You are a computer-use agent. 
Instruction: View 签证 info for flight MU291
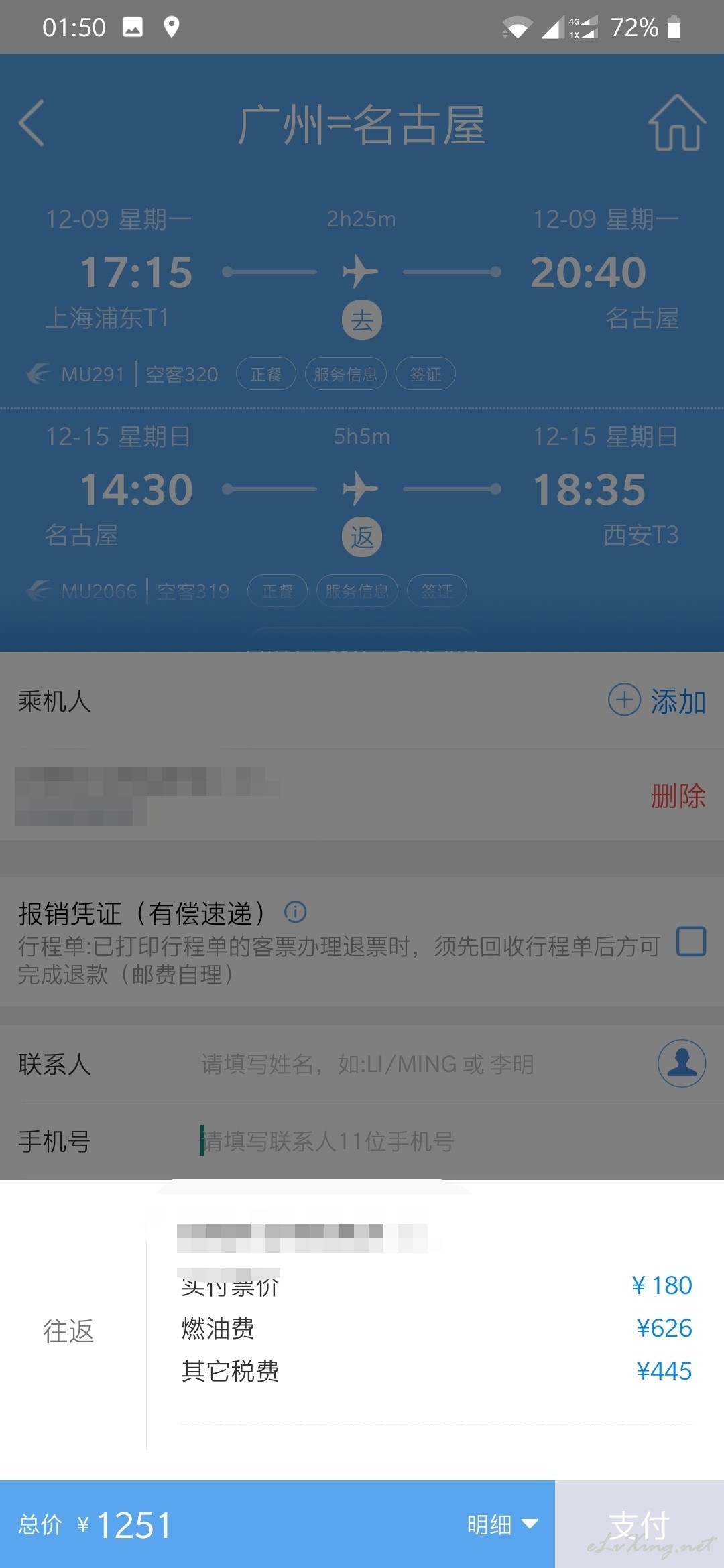coord(426,374)
